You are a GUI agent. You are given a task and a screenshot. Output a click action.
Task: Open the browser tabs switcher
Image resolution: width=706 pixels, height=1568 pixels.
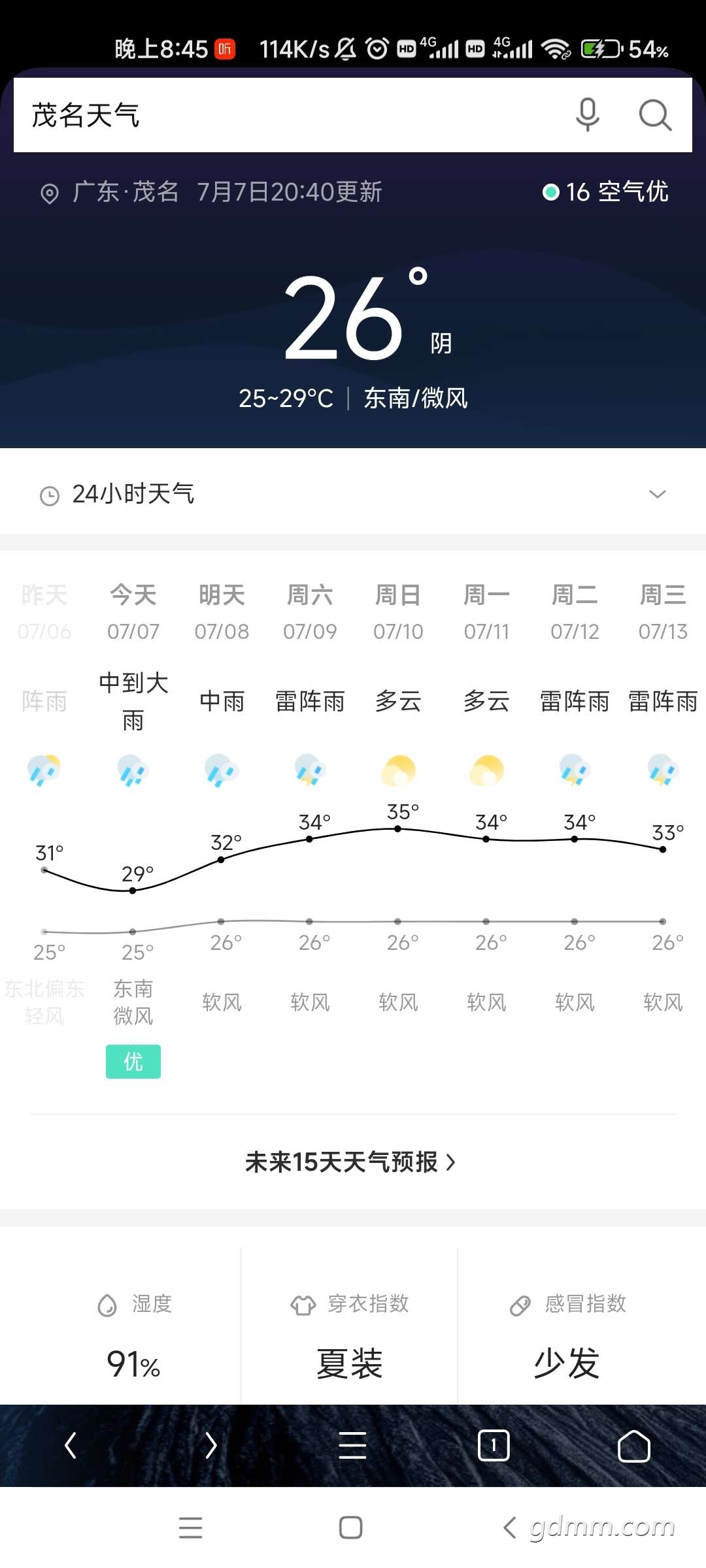click(494, 1445)
